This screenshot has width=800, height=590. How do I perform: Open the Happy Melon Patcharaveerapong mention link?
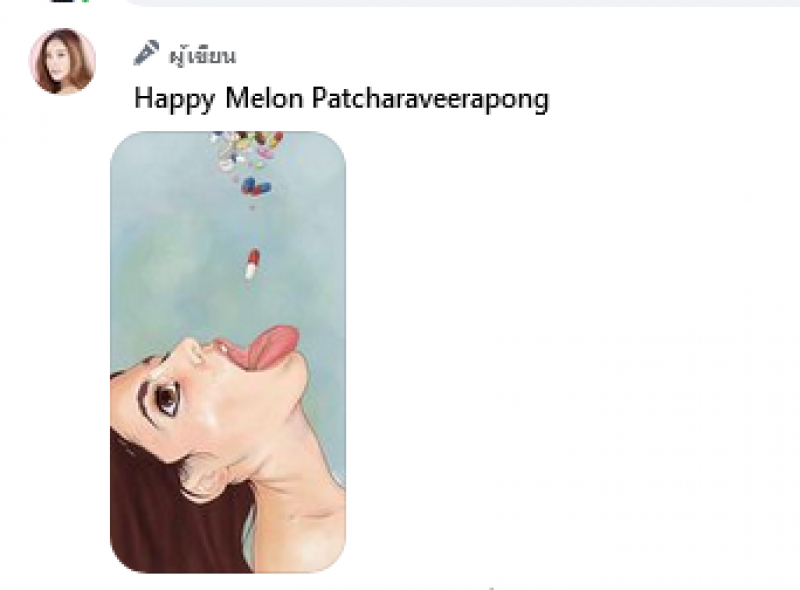[341, 100]
